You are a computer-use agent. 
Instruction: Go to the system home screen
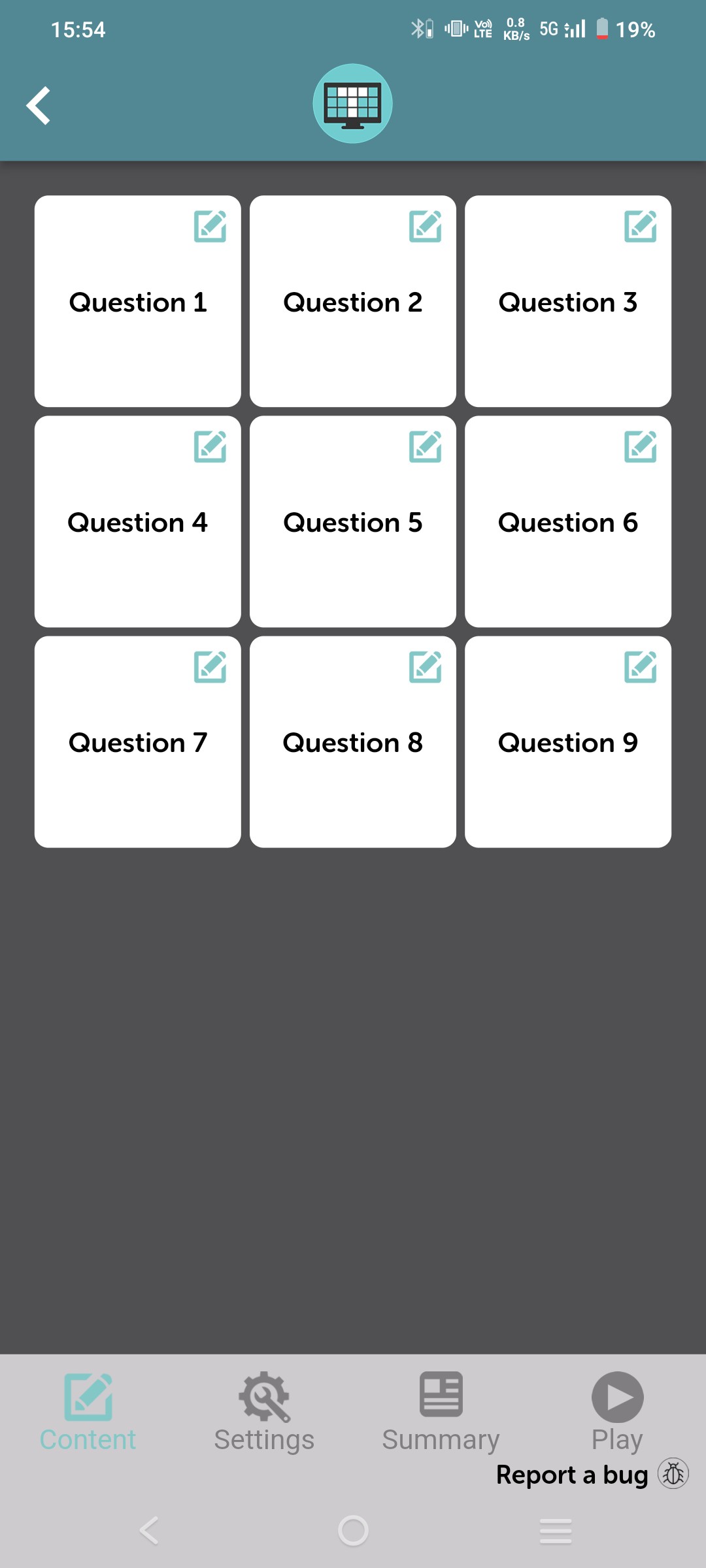tap(353, 1531)
